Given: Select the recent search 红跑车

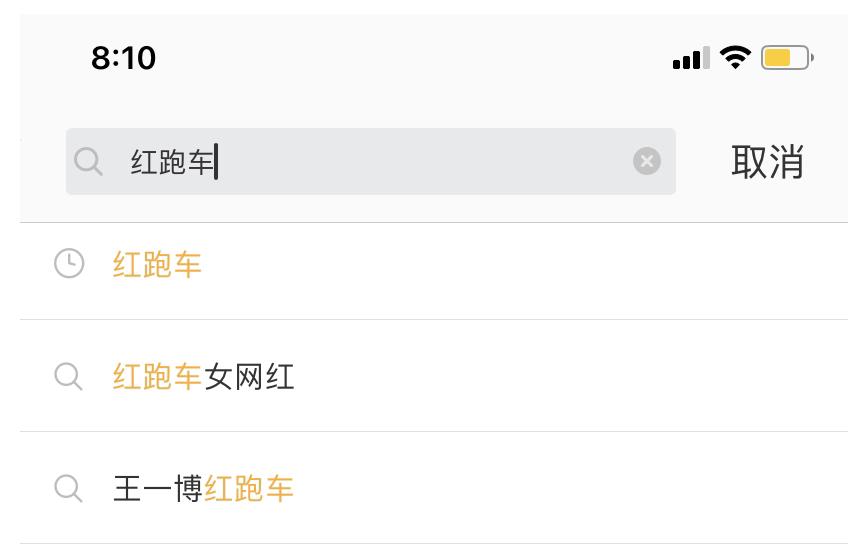Looking at the screenshot, I should click(x=158, y=265).
